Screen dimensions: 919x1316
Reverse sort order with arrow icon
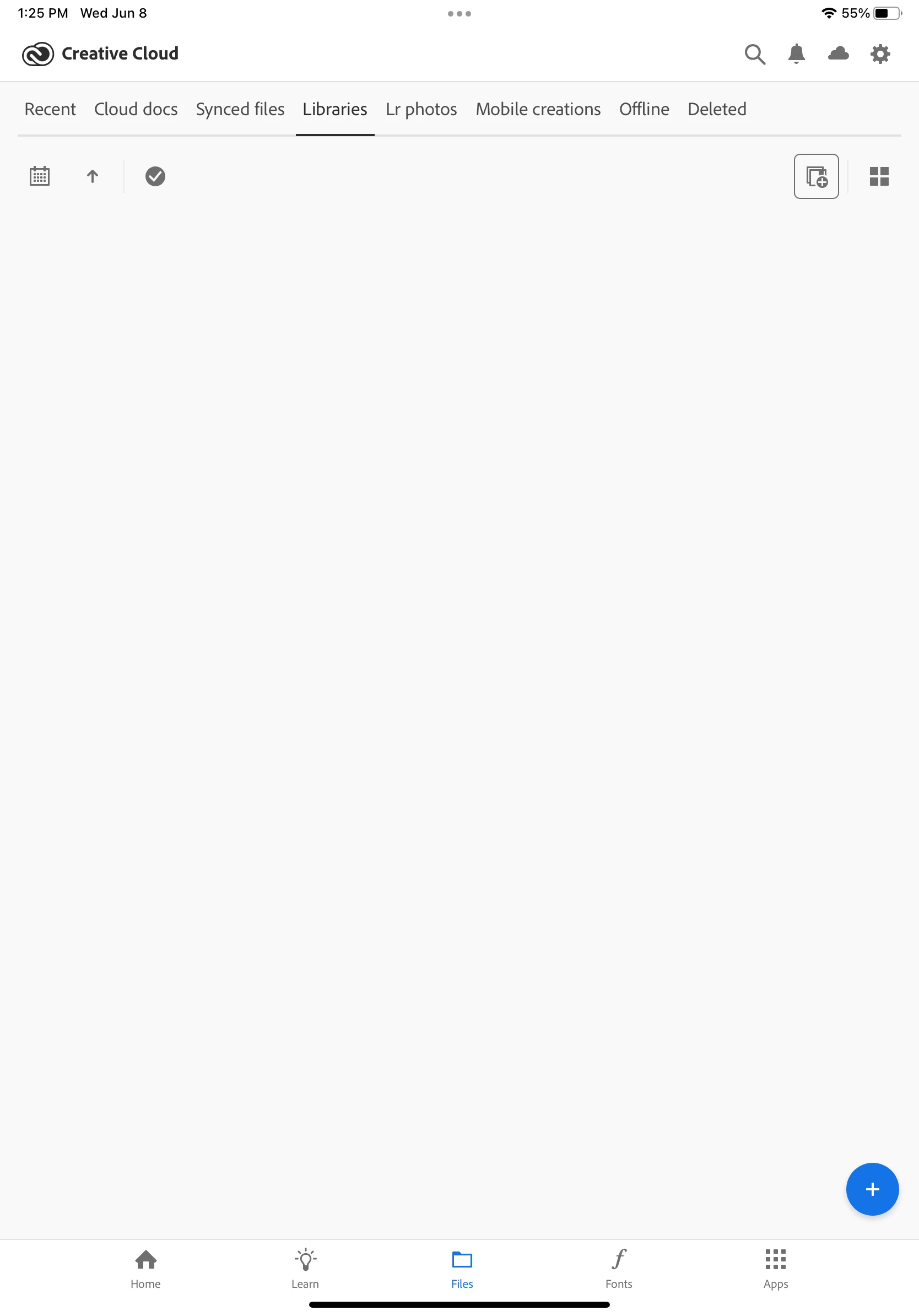(x=92, y=176)
